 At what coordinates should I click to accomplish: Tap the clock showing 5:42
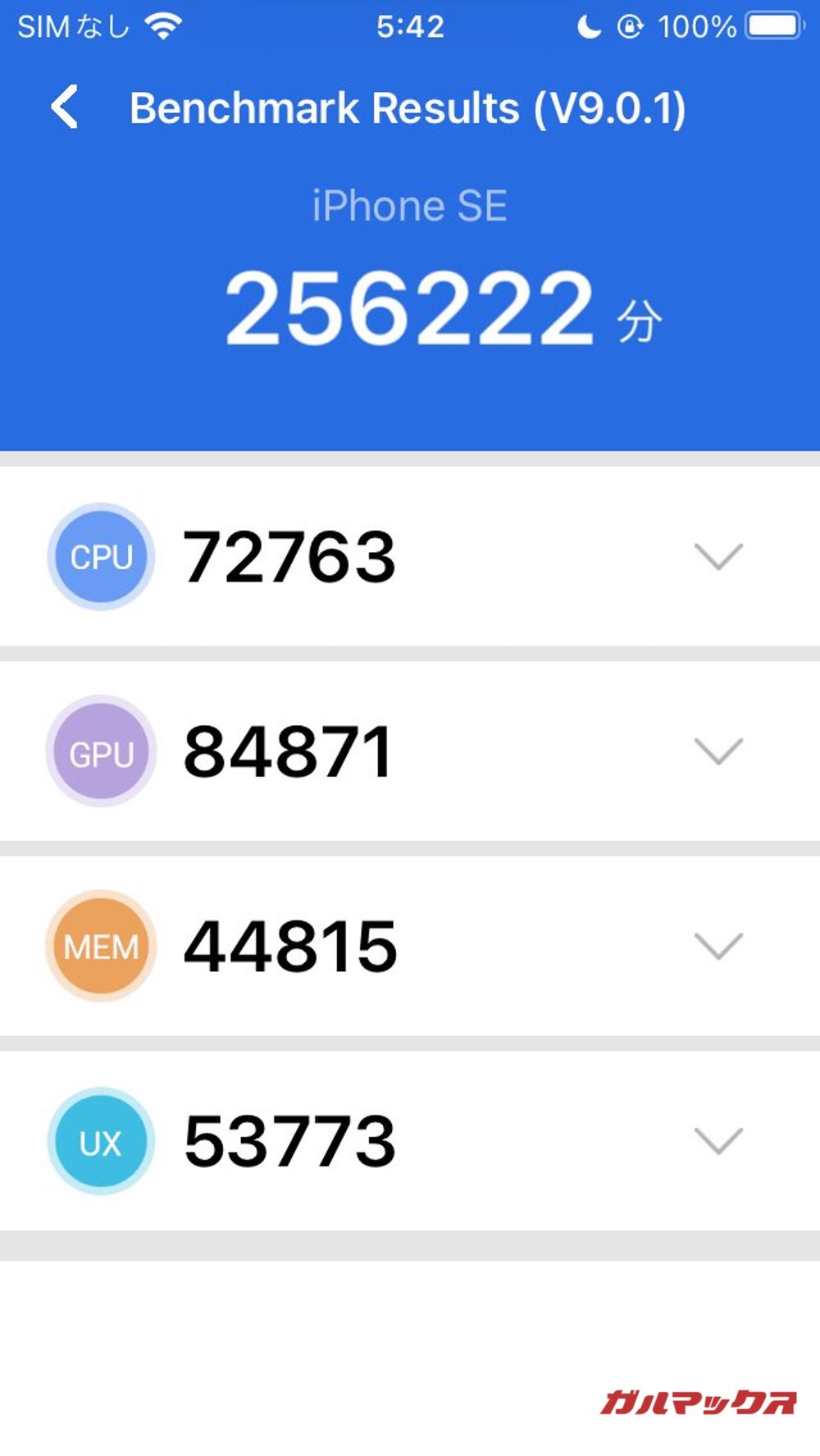pyautogui.click(x=410, y=26)
